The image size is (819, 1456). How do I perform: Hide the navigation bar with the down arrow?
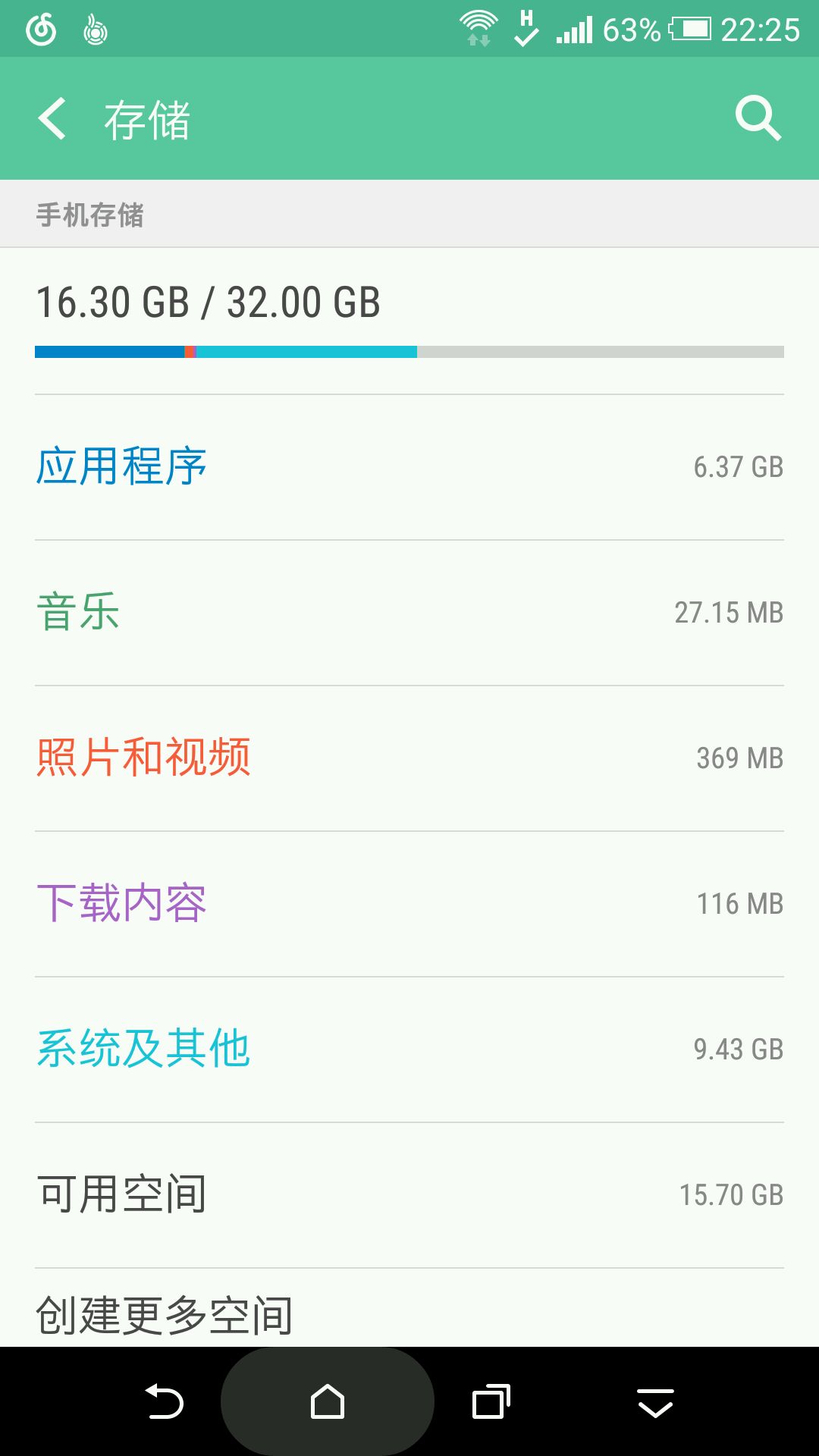tap(655, 1402)
